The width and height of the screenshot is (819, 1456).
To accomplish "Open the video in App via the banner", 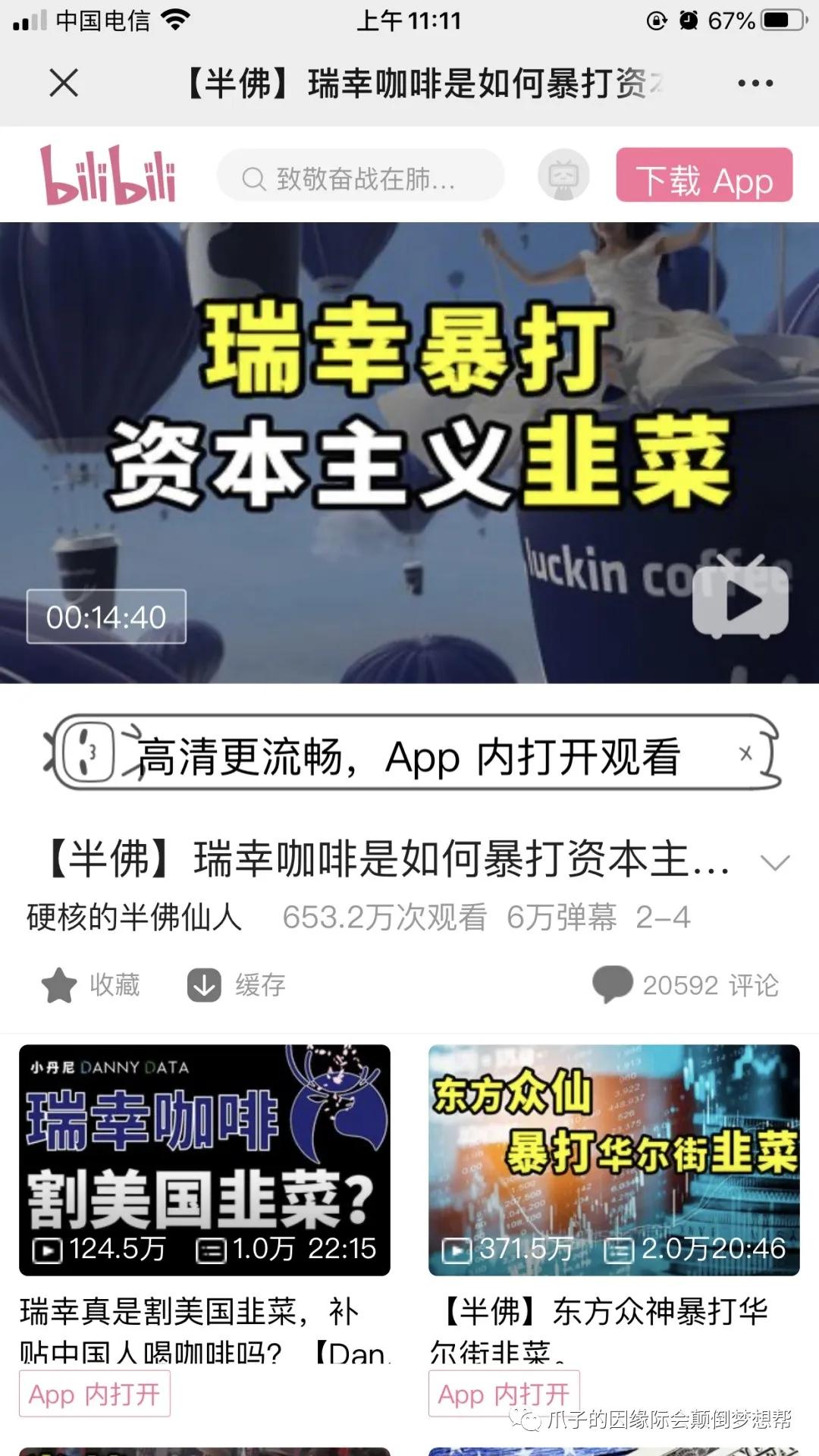I will pyautogui.click(x=408, y=756).
